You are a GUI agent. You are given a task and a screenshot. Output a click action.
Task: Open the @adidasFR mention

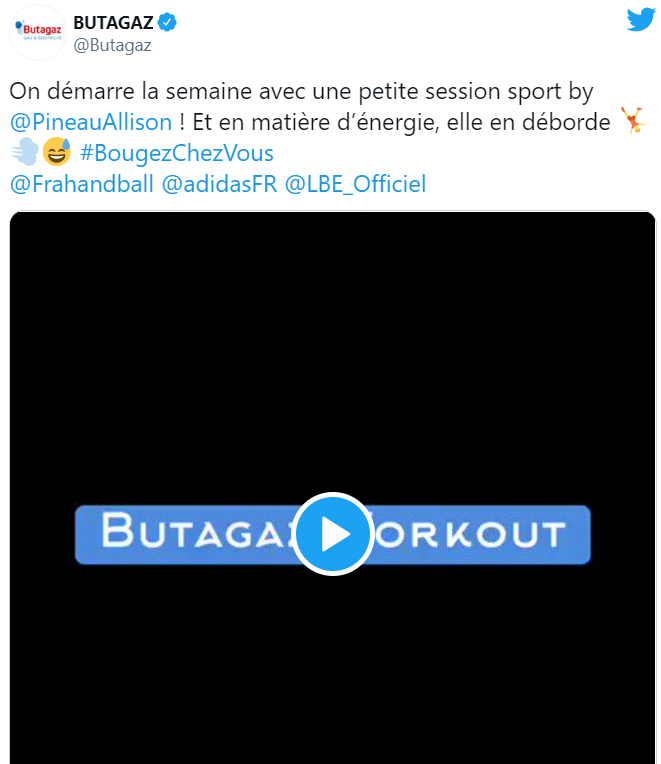pos(218,184)
